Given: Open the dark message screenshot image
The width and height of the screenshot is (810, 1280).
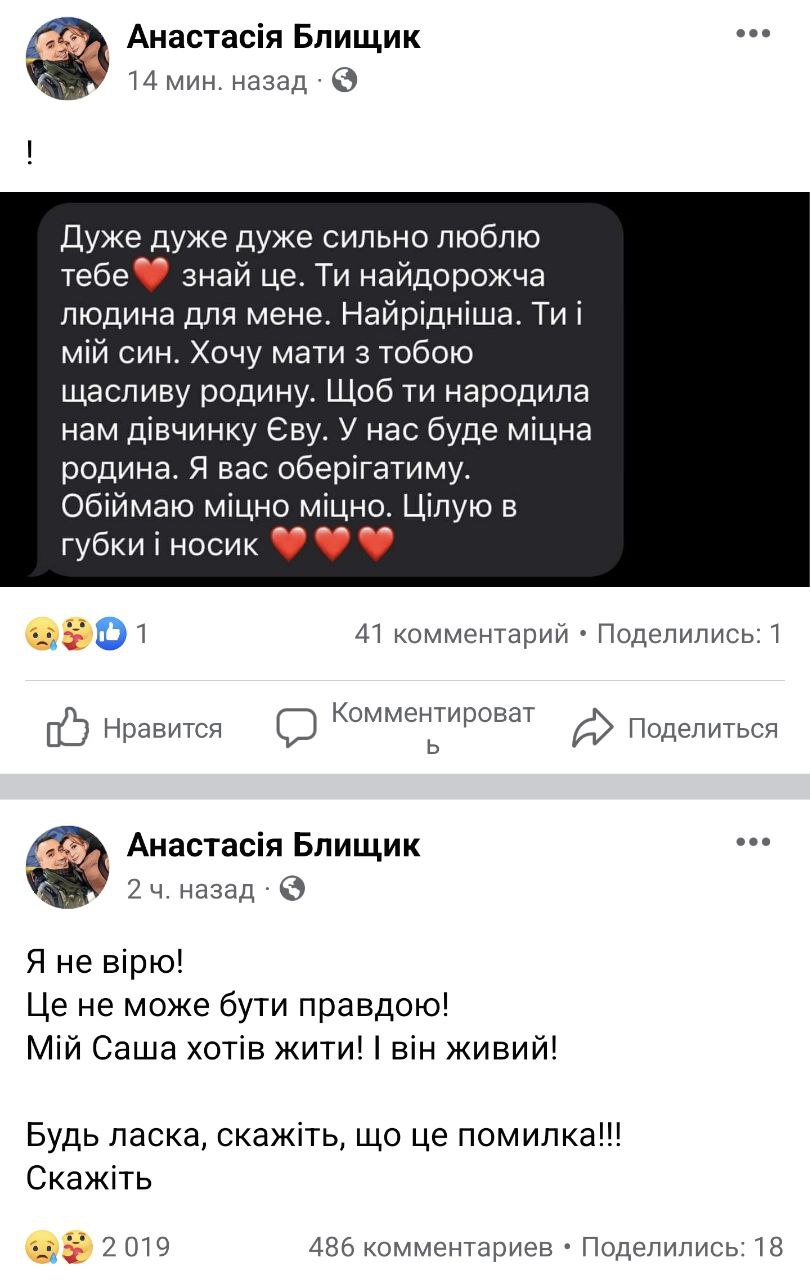Looking at the screenshot, I should point(404,389).
